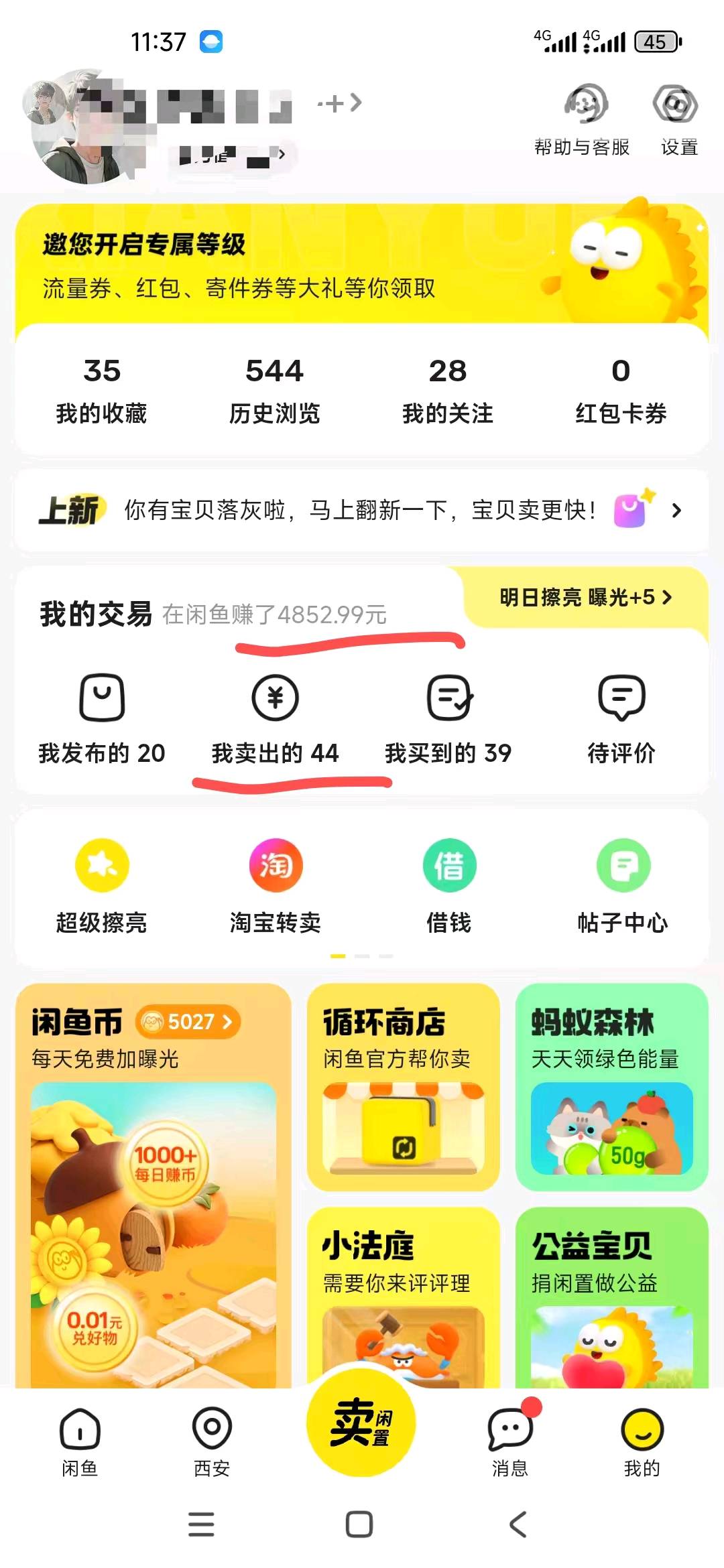
Task: Tap 明日擦亮 曝光+5 link
Action: (585, 597)
